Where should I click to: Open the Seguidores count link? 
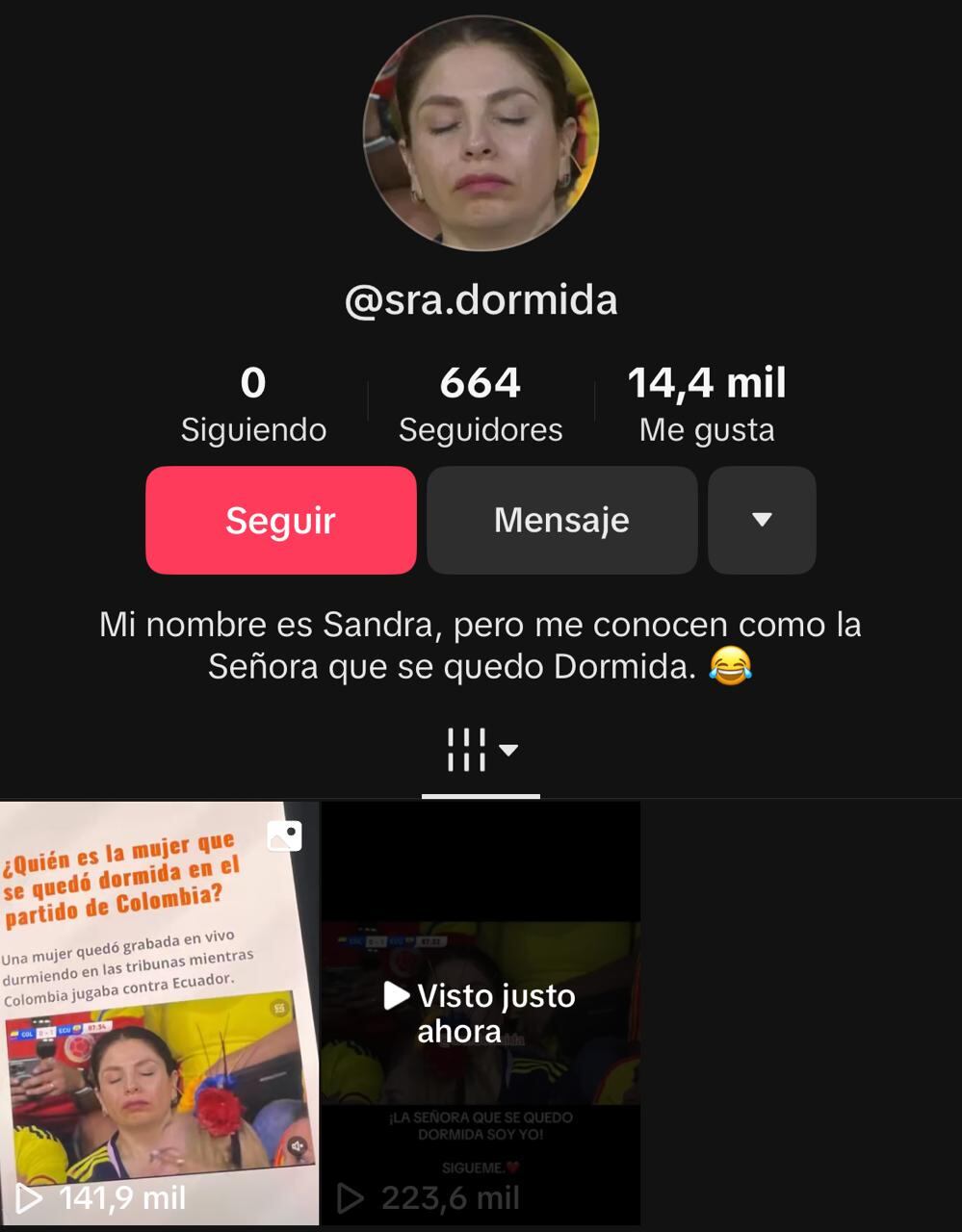[481, 399]
